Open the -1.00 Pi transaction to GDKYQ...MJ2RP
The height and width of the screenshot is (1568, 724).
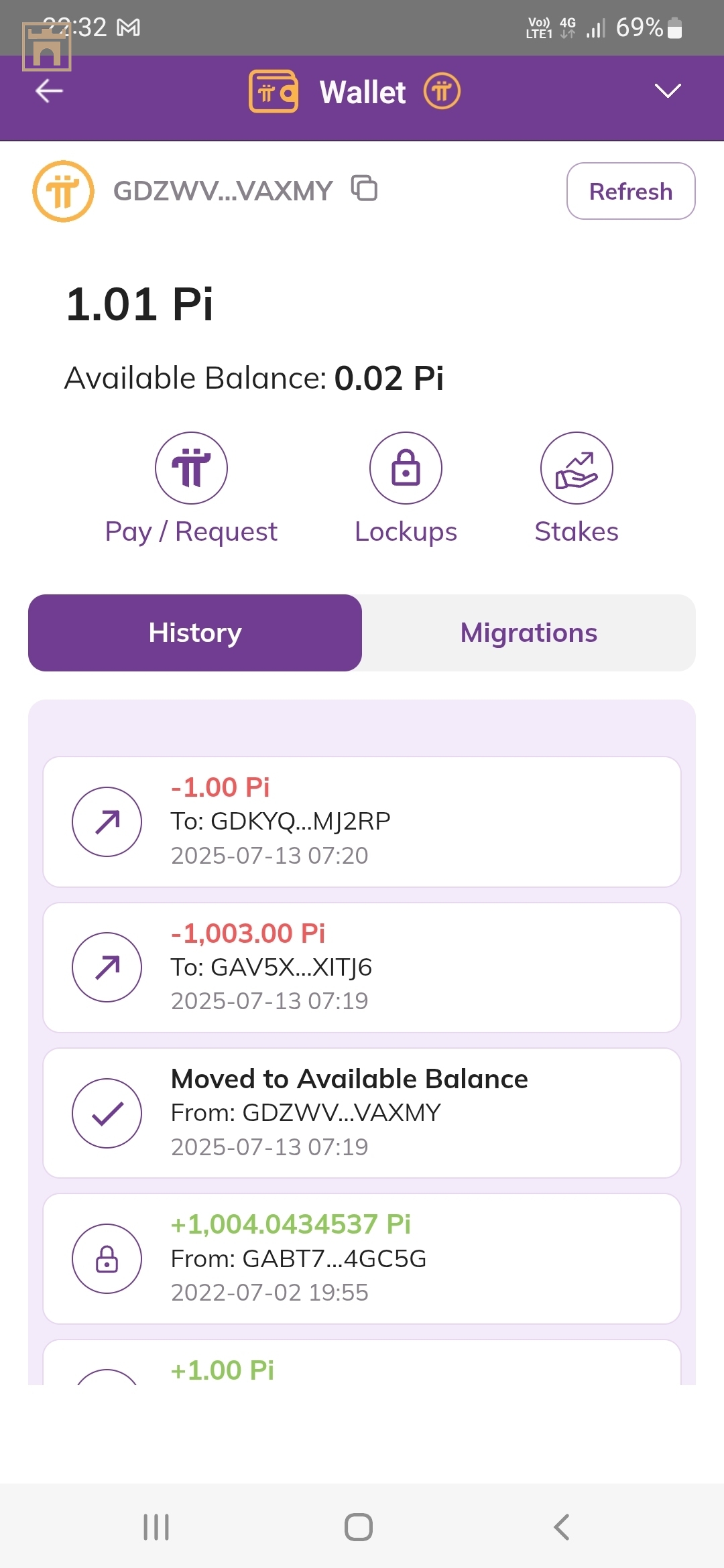pyautogui.click(x=362, y=822)
